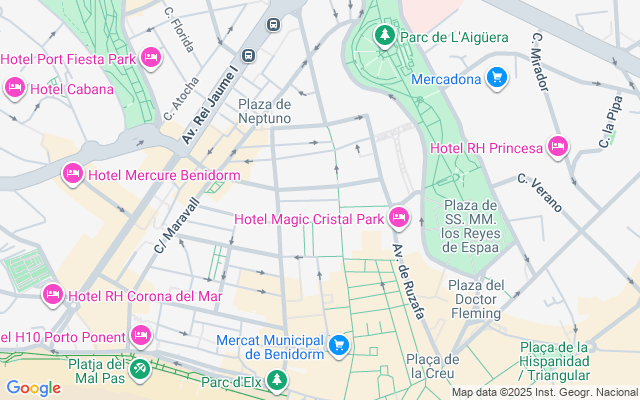This screenshot has width=640, height=400.
Task: Tap the Hotel Cabana marker
Action: pos(15,87)
